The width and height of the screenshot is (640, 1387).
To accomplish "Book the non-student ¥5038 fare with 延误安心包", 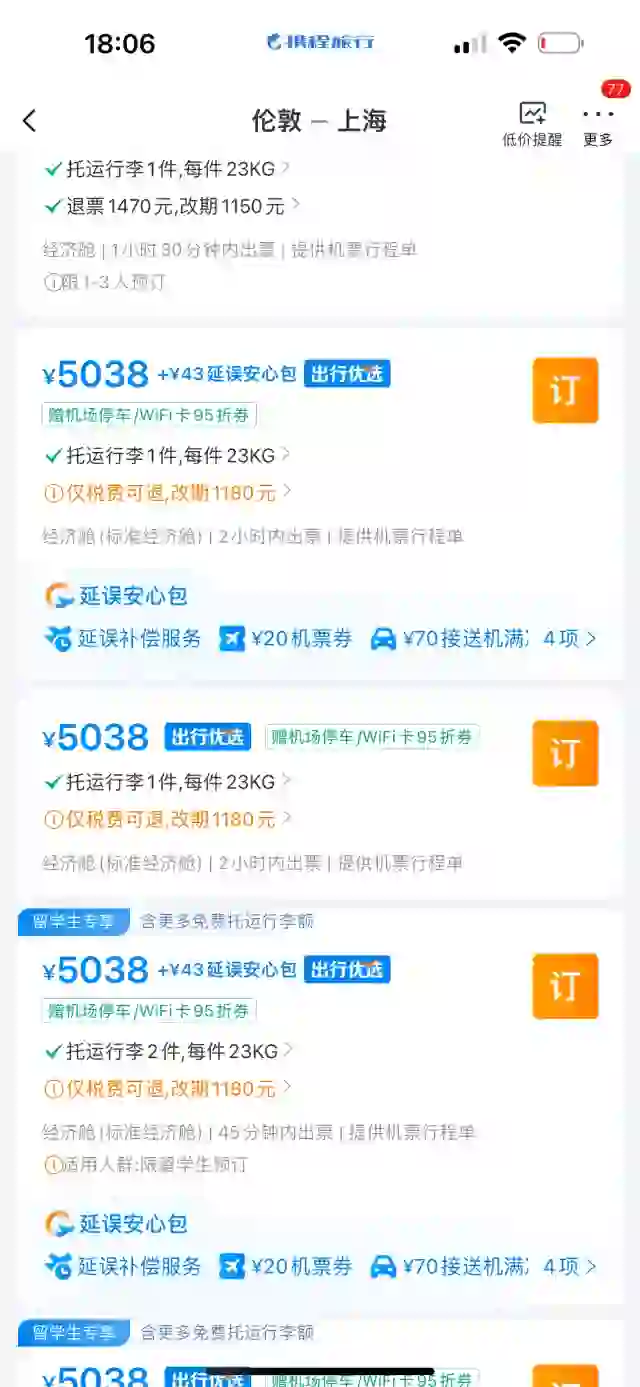I will [565, 390].
